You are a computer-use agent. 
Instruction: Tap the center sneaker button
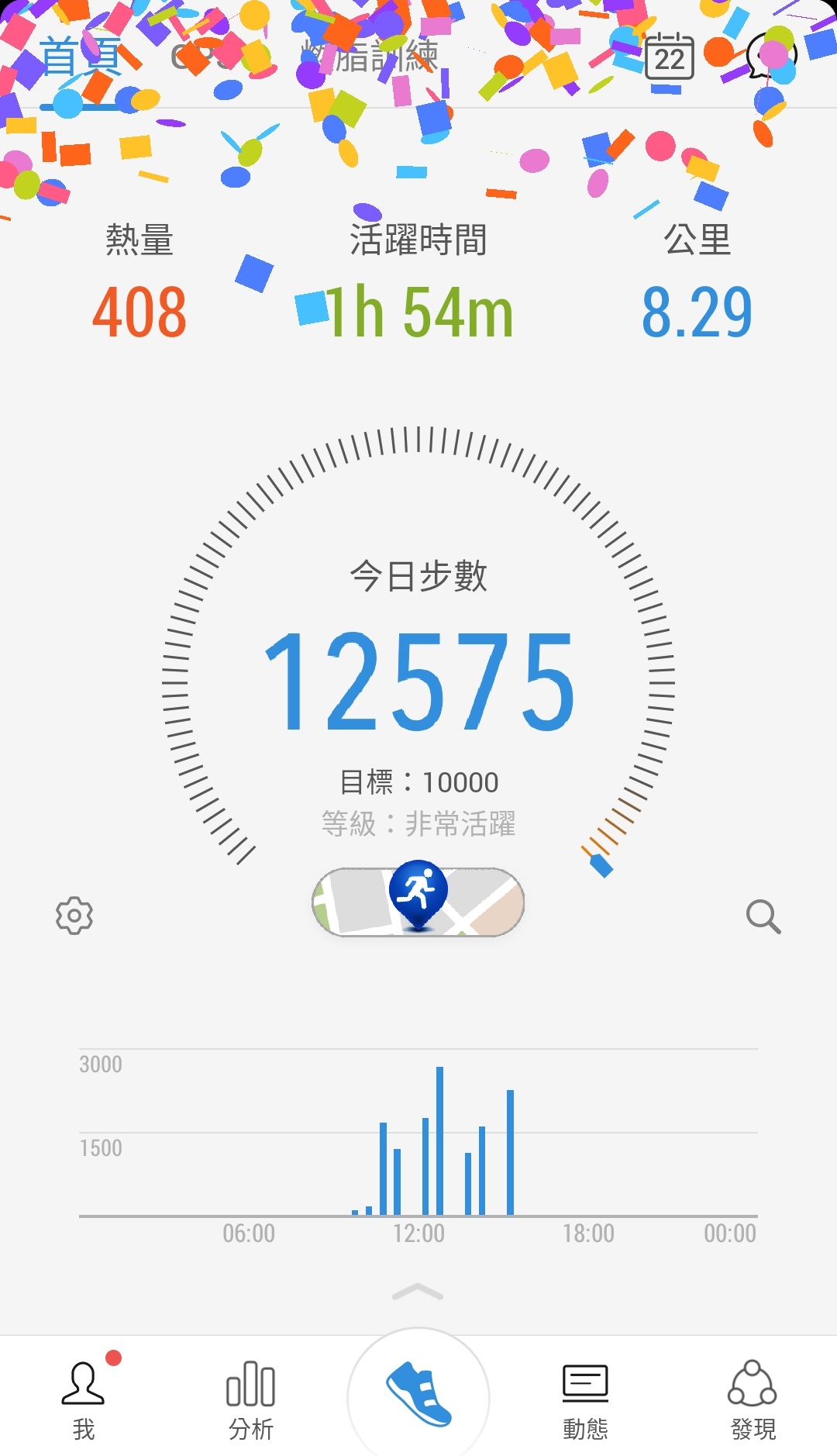[x=418, y=1397]
